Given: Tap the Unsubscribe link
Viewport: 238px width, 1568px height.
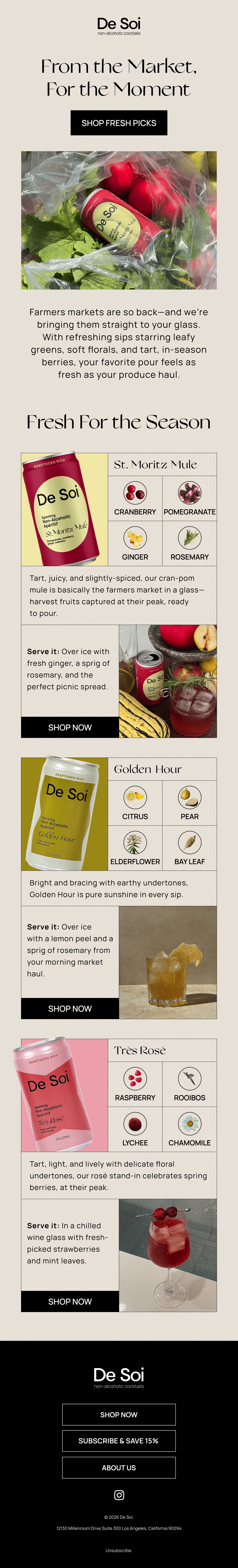Looking at the screenshot, I should click(119, 1550).
